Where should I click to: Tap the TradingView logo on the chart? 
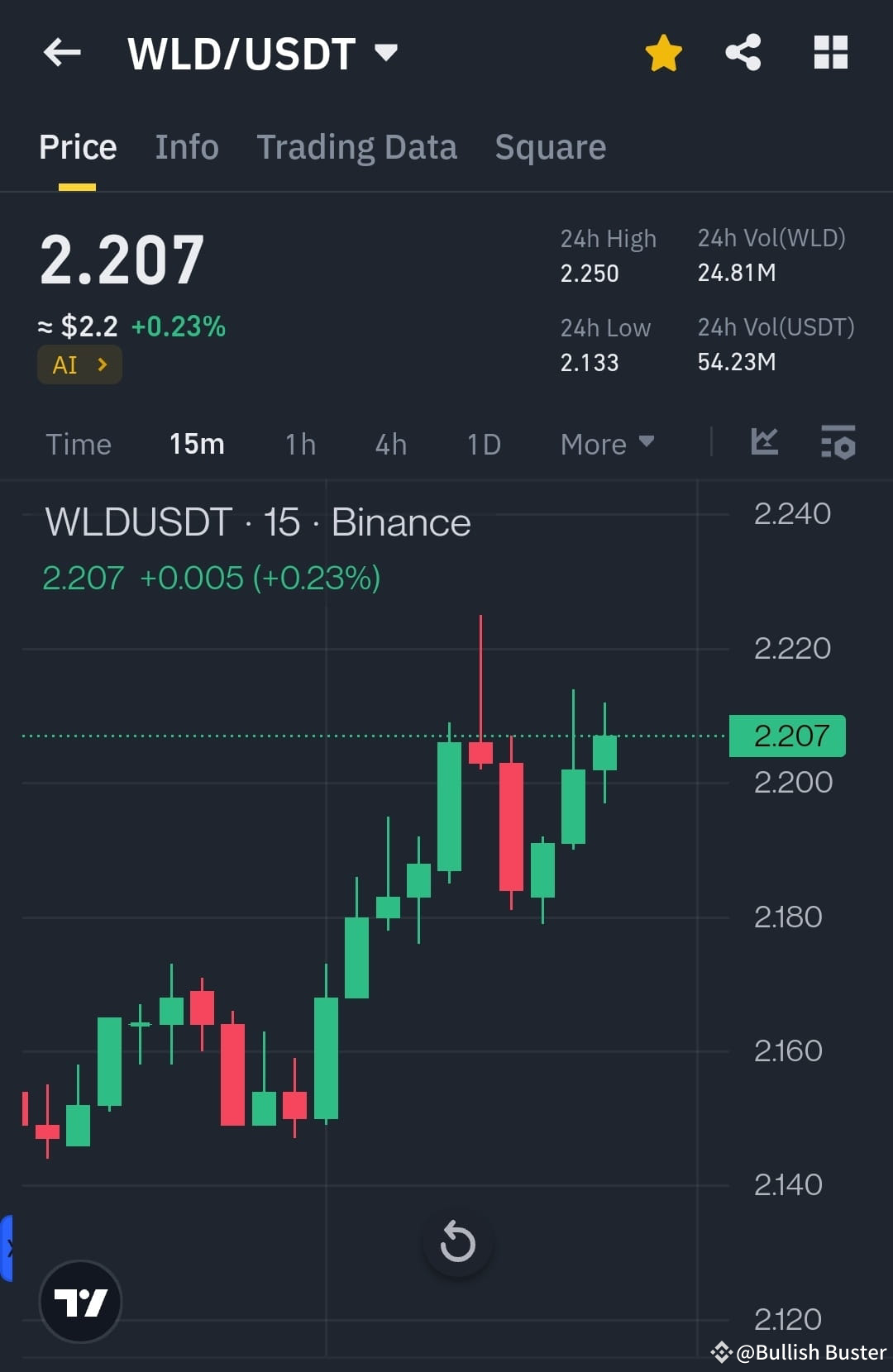pos(80,1301)
